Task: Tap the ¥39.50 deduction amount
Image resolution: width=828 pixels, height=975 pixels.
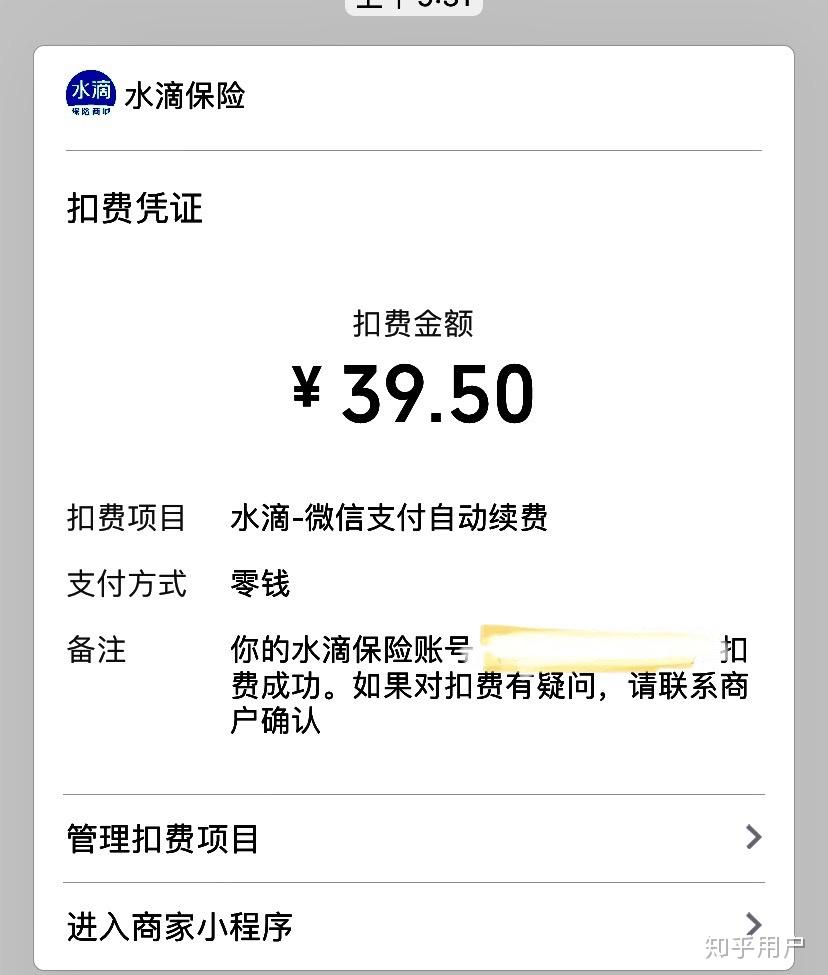Action: (414, 392)
